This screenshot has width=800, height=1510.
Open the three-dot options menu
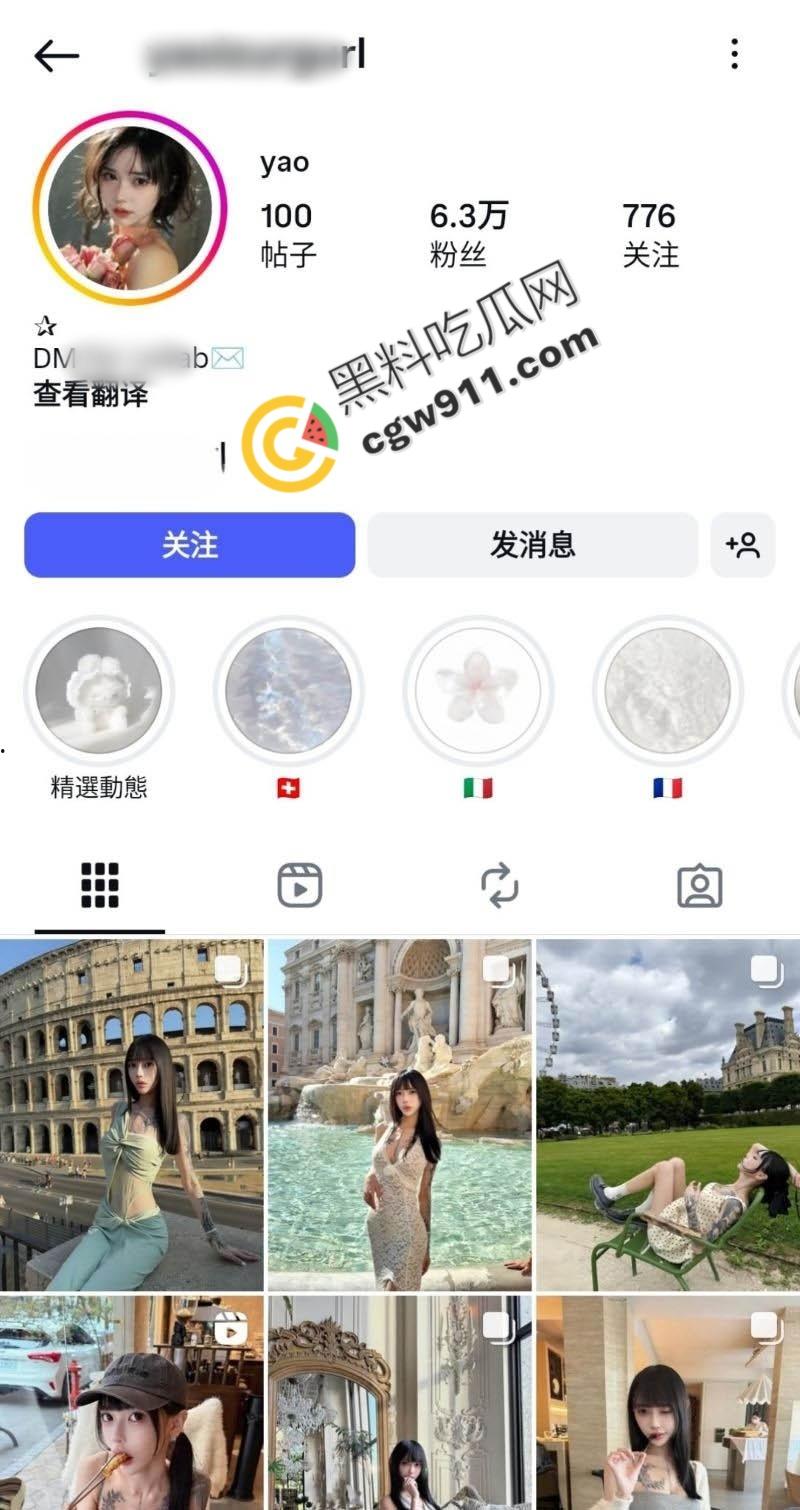click(x=735, y=53)
